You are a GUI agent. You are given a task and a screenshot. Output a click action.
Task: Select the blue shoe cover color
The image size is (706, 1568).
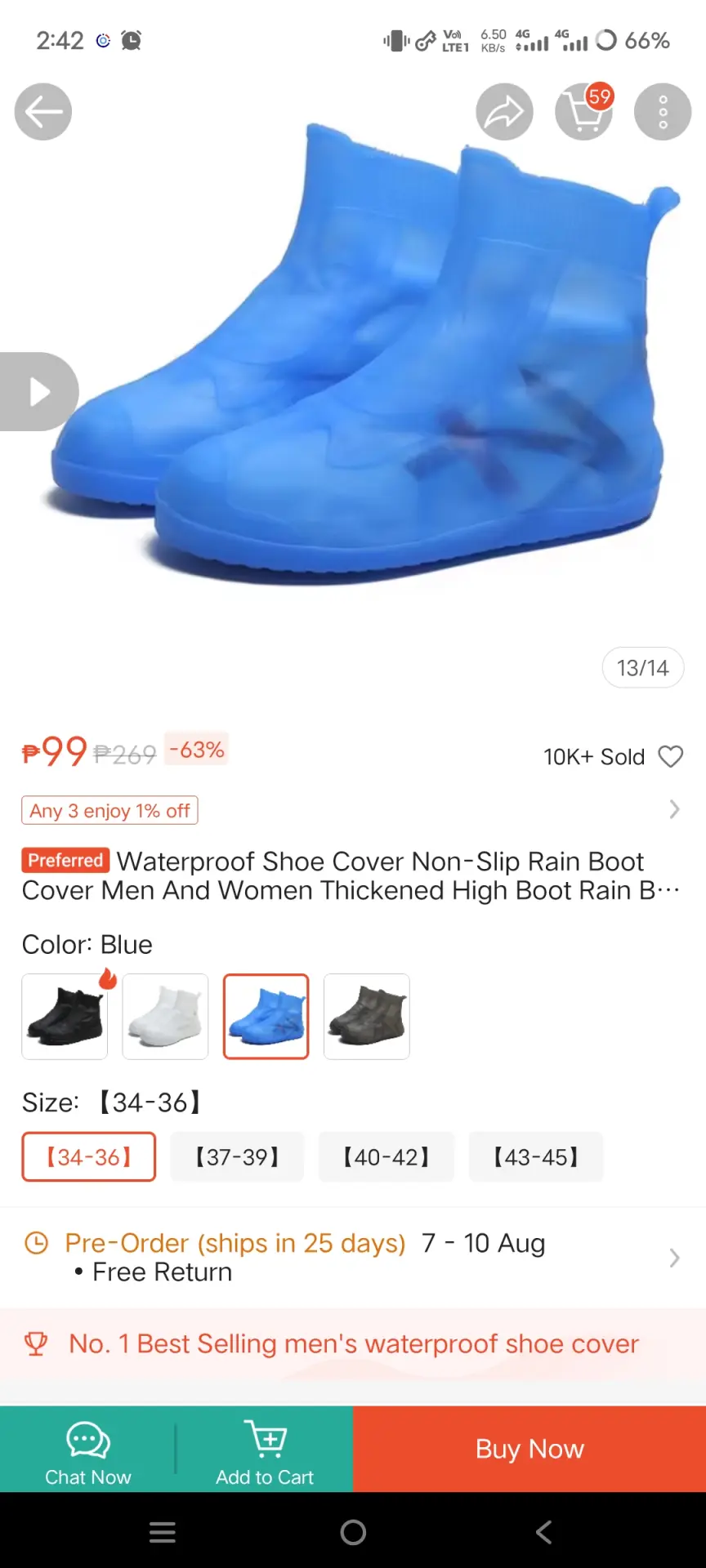coord(266,1016)
